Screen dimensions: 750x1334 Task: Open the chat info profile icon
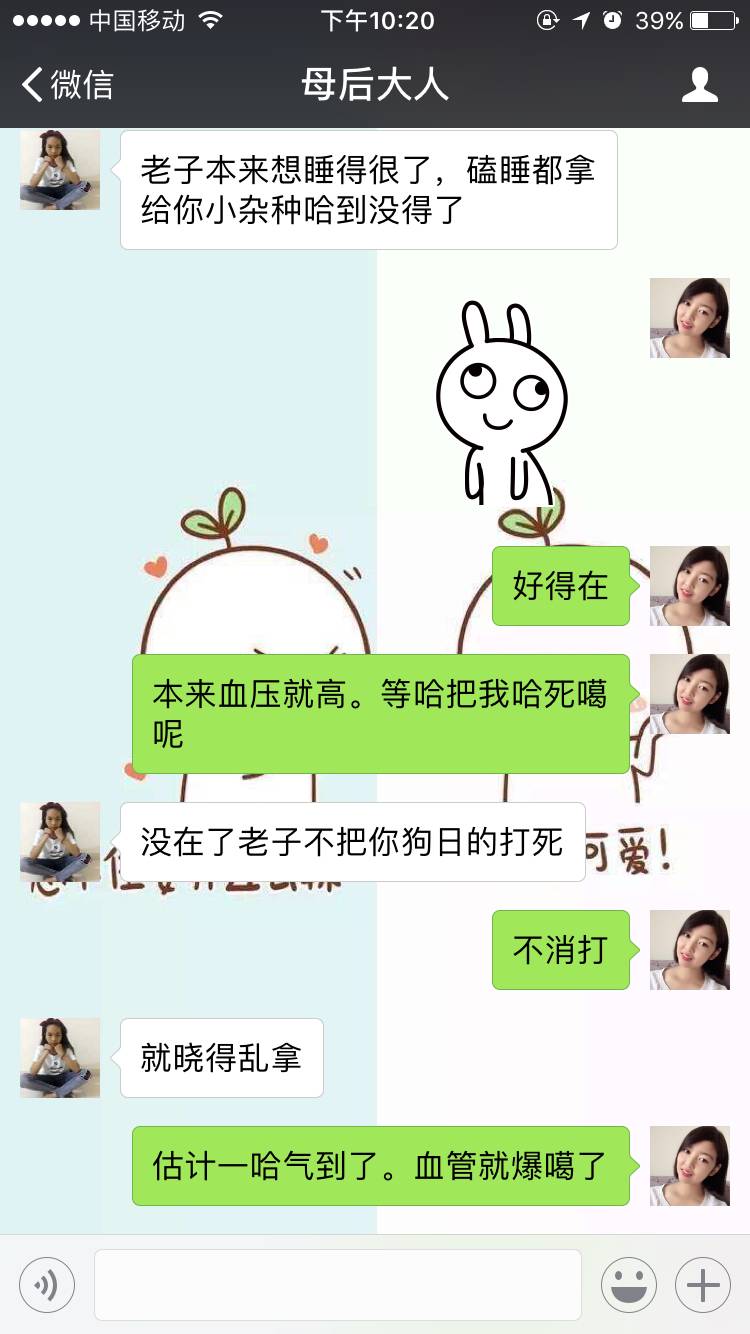(699, 85)
